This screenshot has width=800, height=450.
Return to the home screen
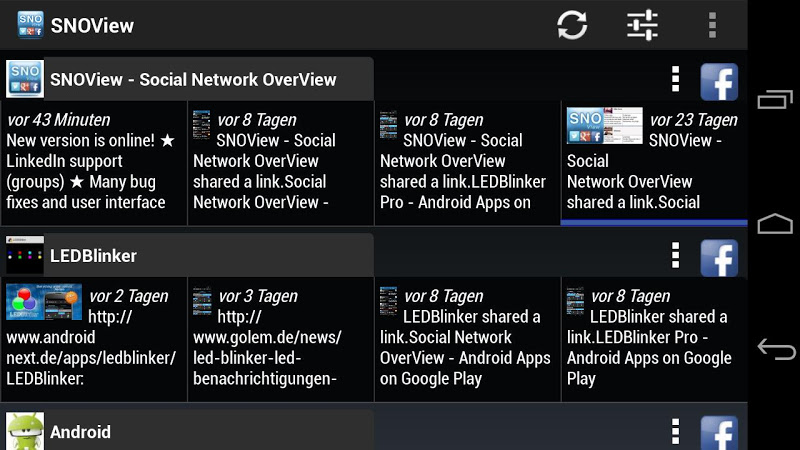(776, 224)
